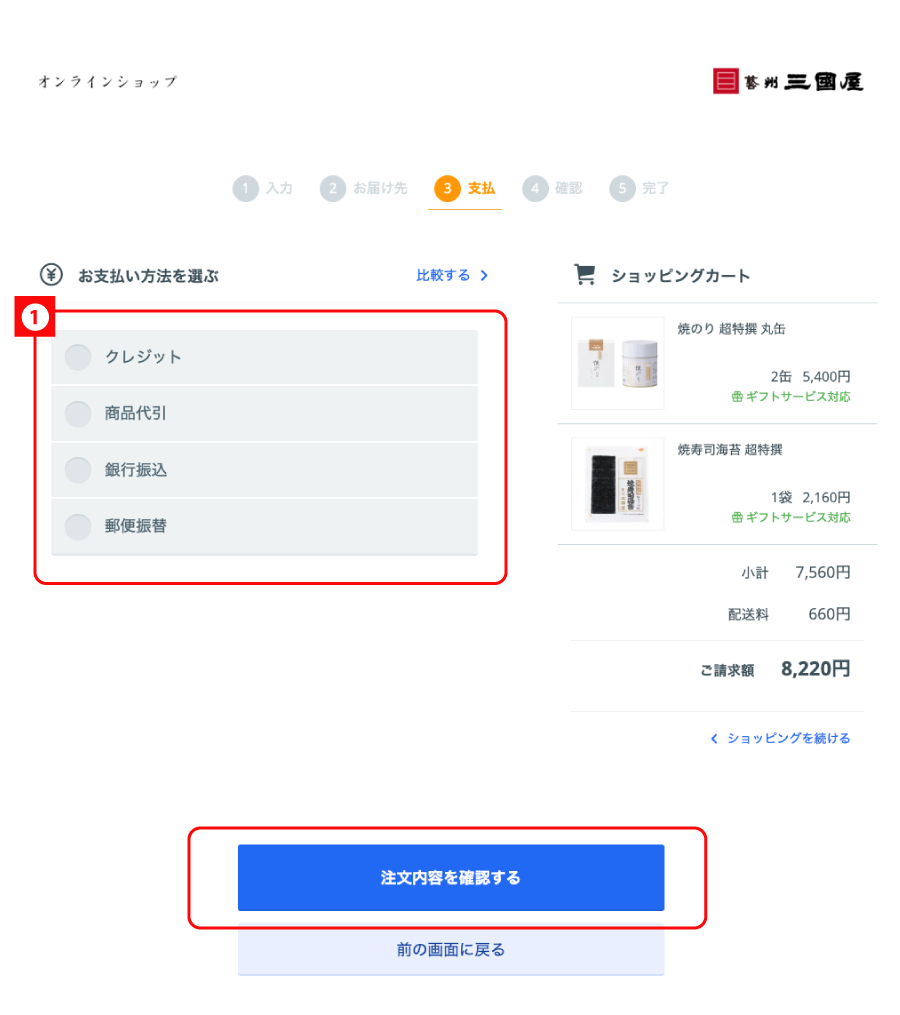Return to step 2 お届け先
Screen dimensions: 900x1015
coord(363,188)
